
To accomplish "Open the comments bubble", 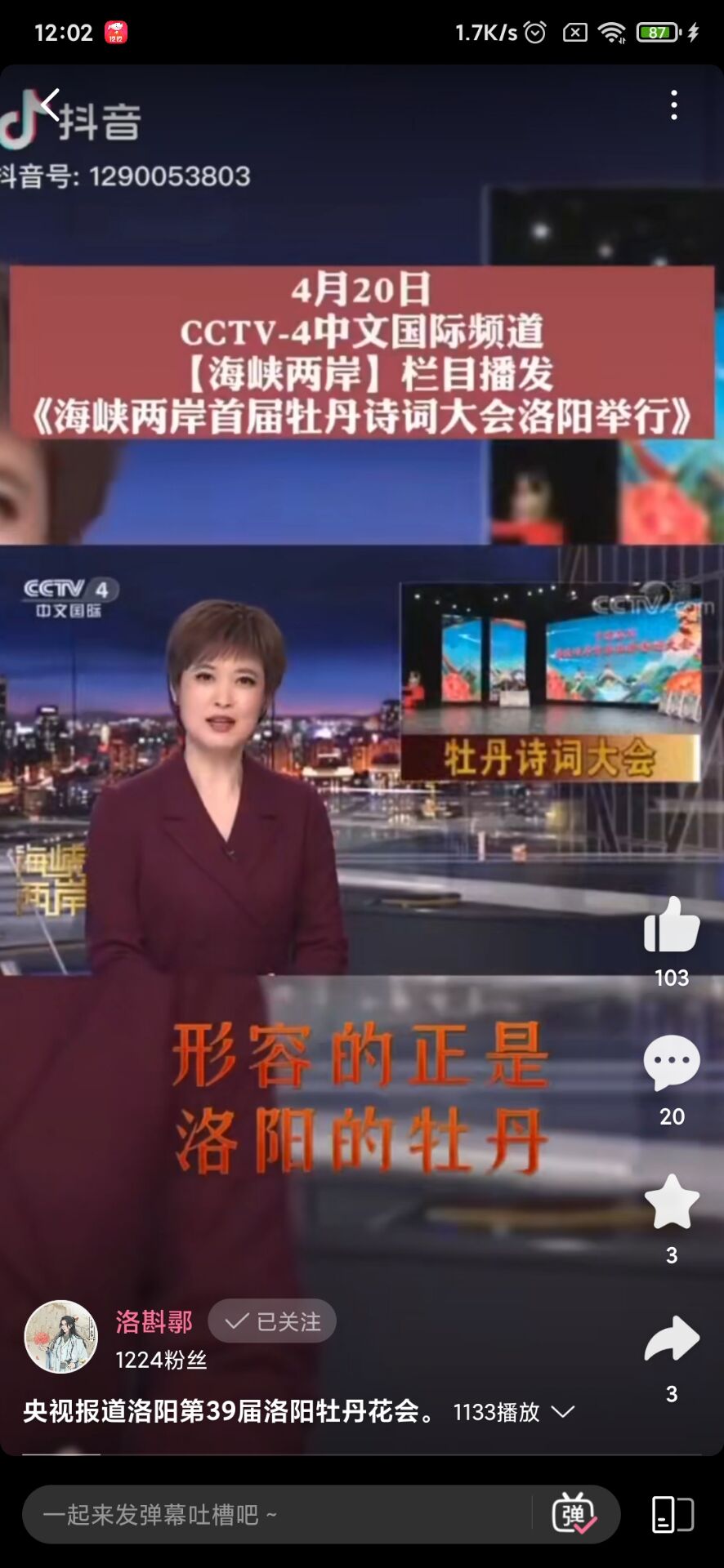I will [x=672, y=1062].
